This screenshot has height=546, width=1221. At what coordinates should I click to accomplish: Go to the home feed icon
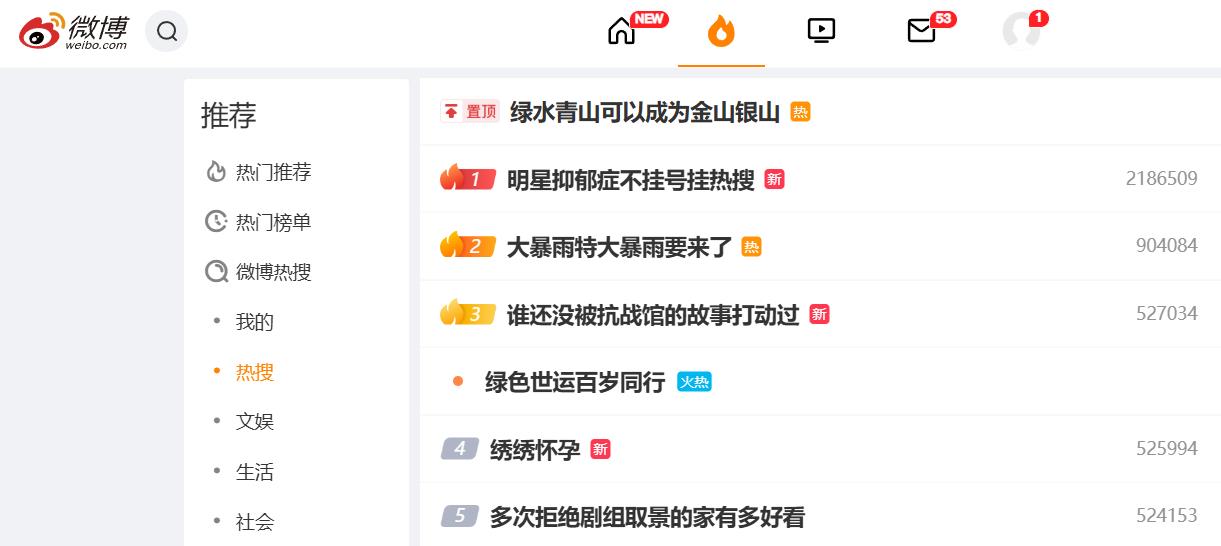[622, 32]
